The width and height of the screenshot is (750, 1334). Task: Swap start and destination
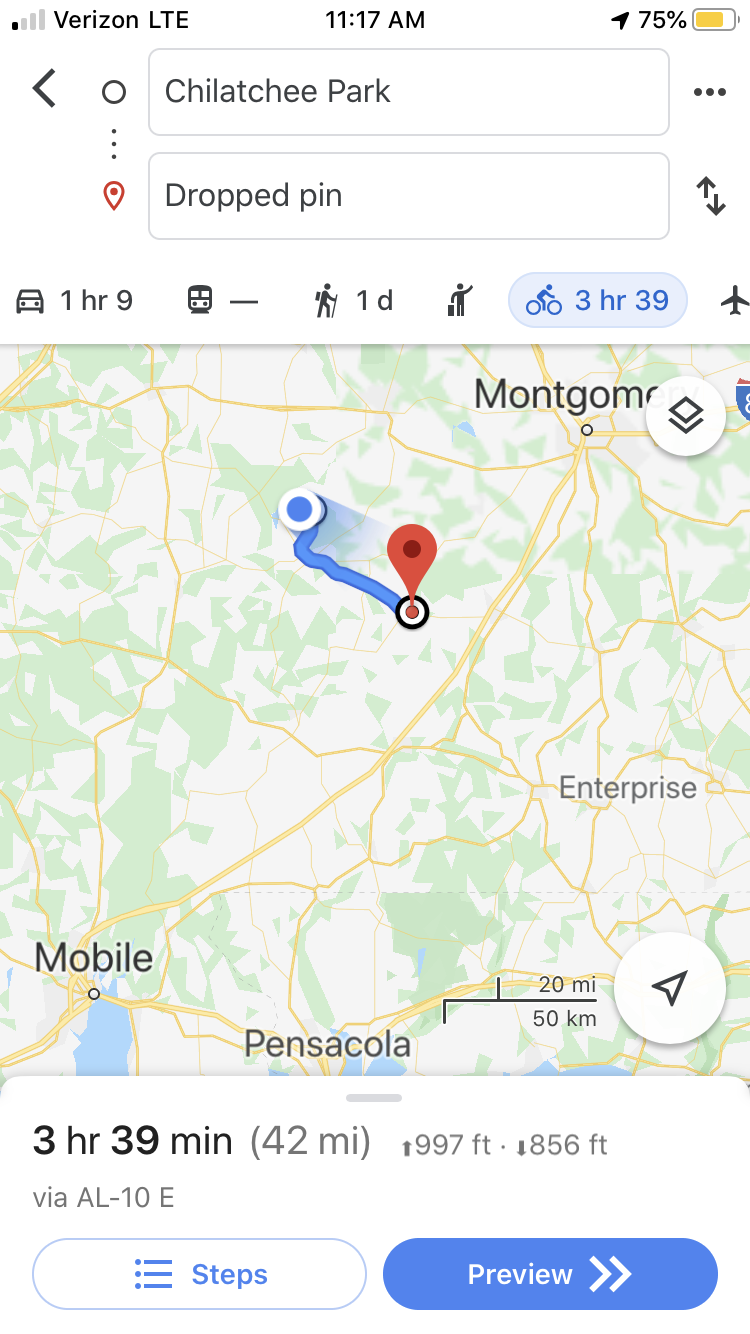(x=710, y=196)
